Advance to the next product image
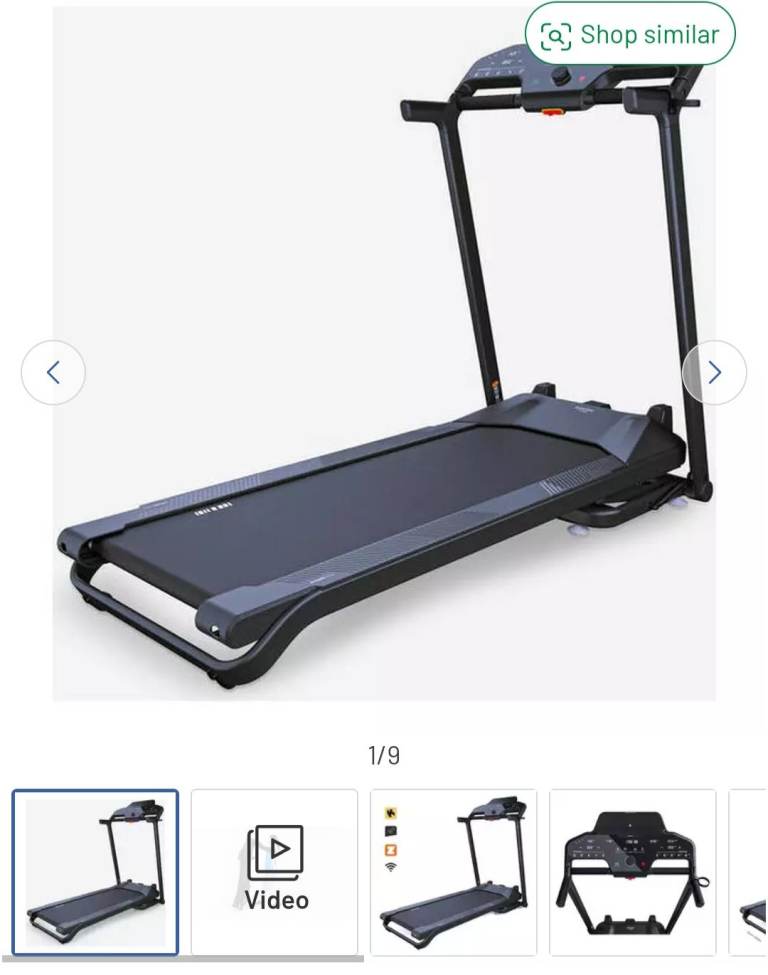This screenshot has height=975, width=768. (x=714, y=373)
